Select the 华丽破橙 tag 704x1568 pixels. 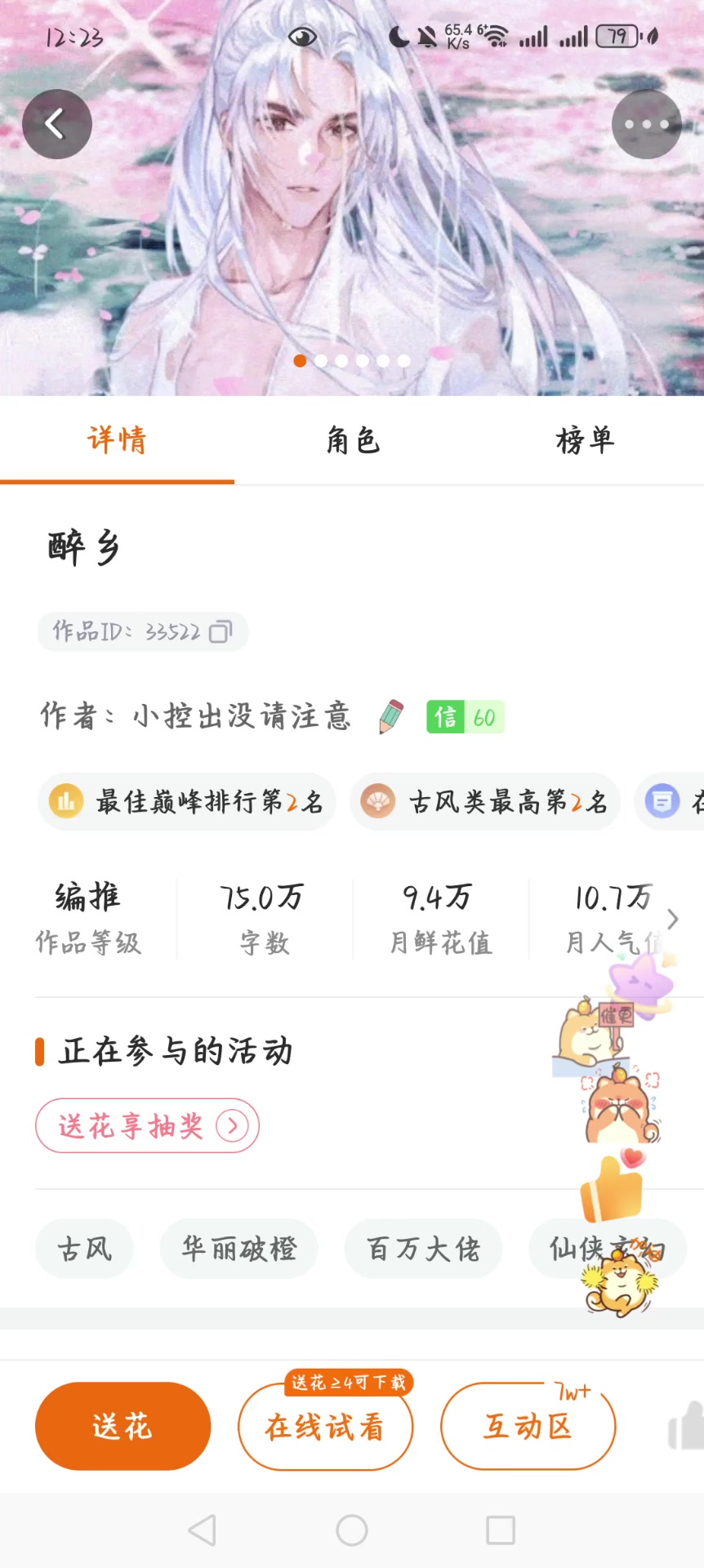[x=238, y=1249]
